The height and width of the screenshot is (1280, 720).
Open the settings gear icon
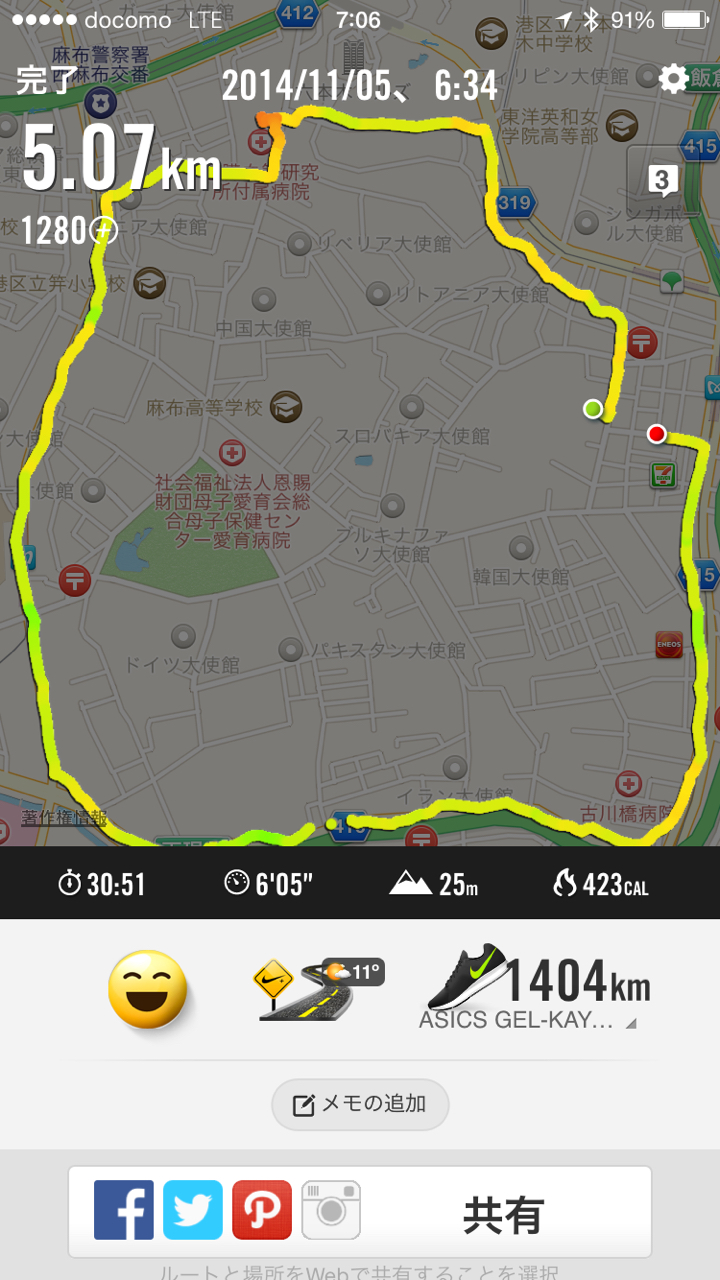[x=673, y=79]
